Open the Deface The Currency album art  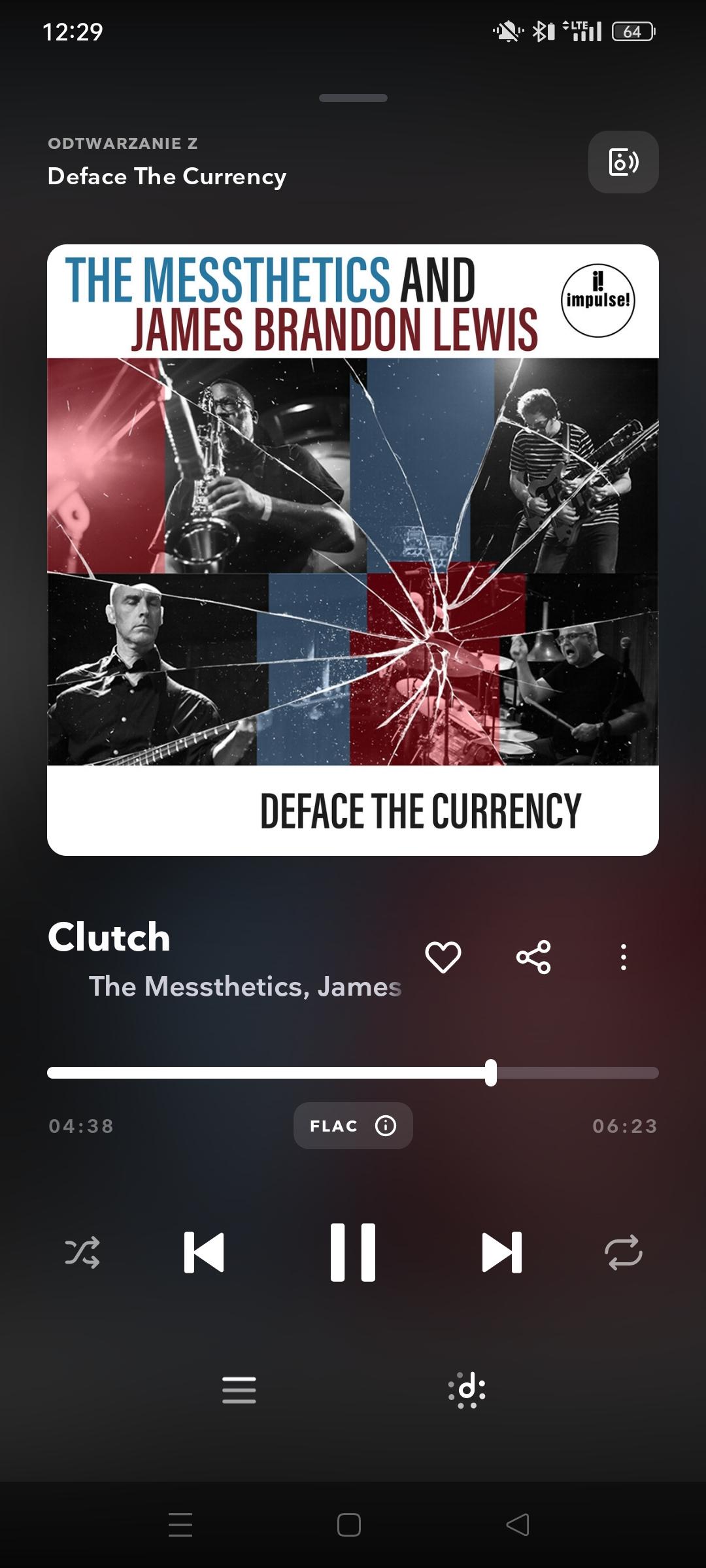pyautogui.click(x=353, y=550)
